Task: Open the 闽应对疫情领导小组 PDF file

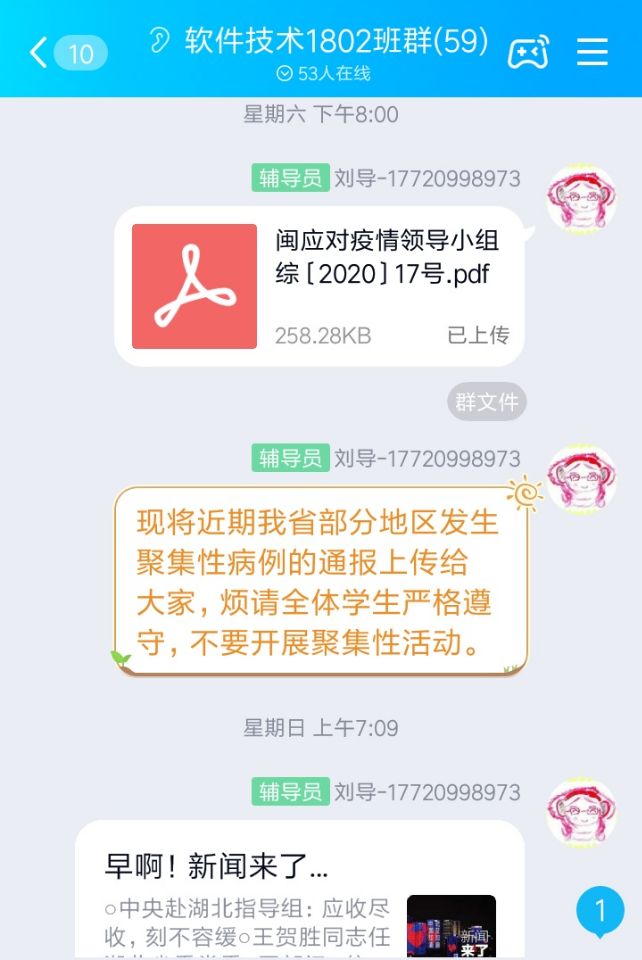Action: 319,286
